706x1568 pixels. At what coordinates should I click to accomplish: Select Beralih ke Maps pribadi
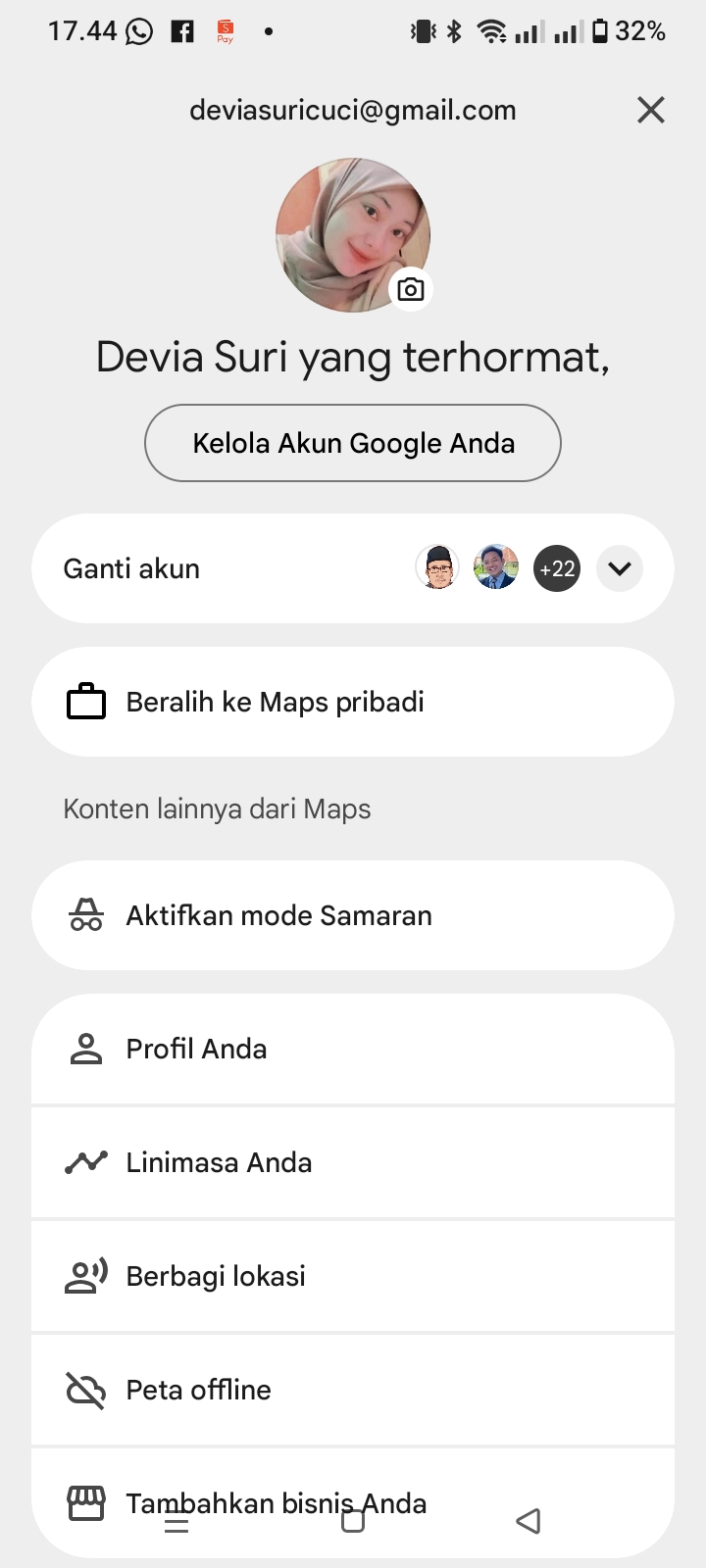point(353,702)
